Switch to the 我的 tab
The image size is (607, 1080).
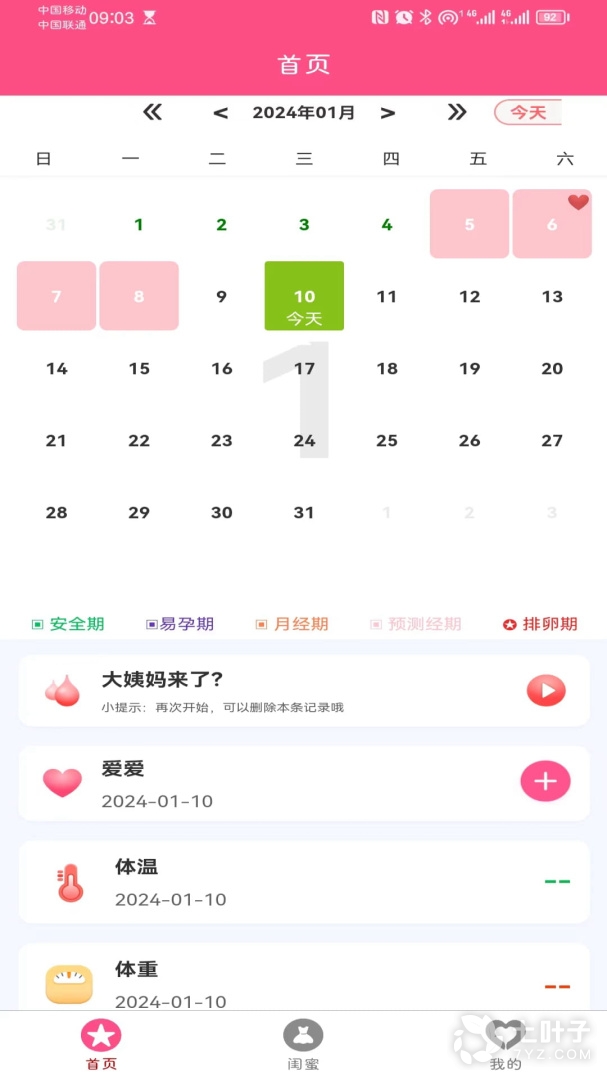505,1045
